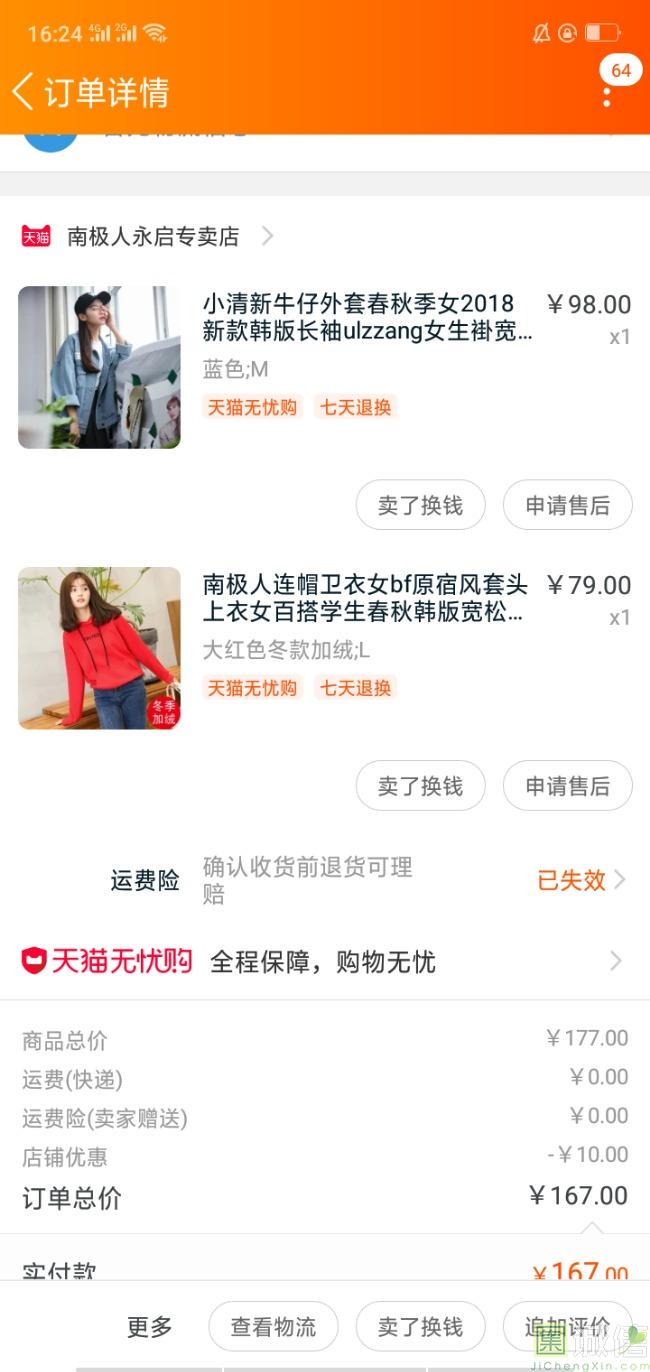Open the red hoodie product image
The width and height of the screenshot is (650, 1372).
99,648
